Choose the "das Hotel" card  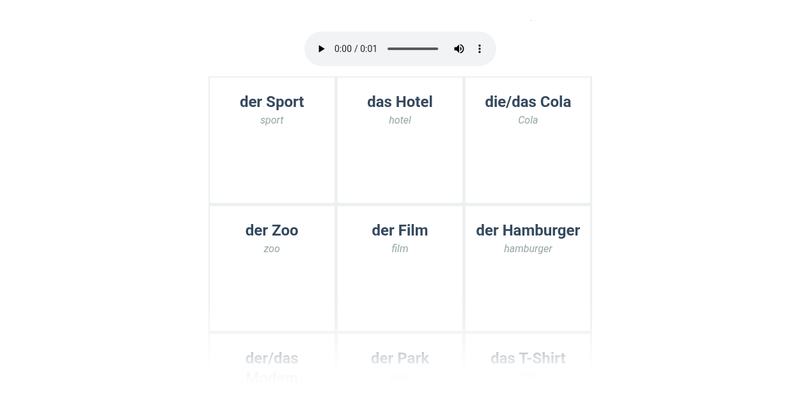coord(400,140)
